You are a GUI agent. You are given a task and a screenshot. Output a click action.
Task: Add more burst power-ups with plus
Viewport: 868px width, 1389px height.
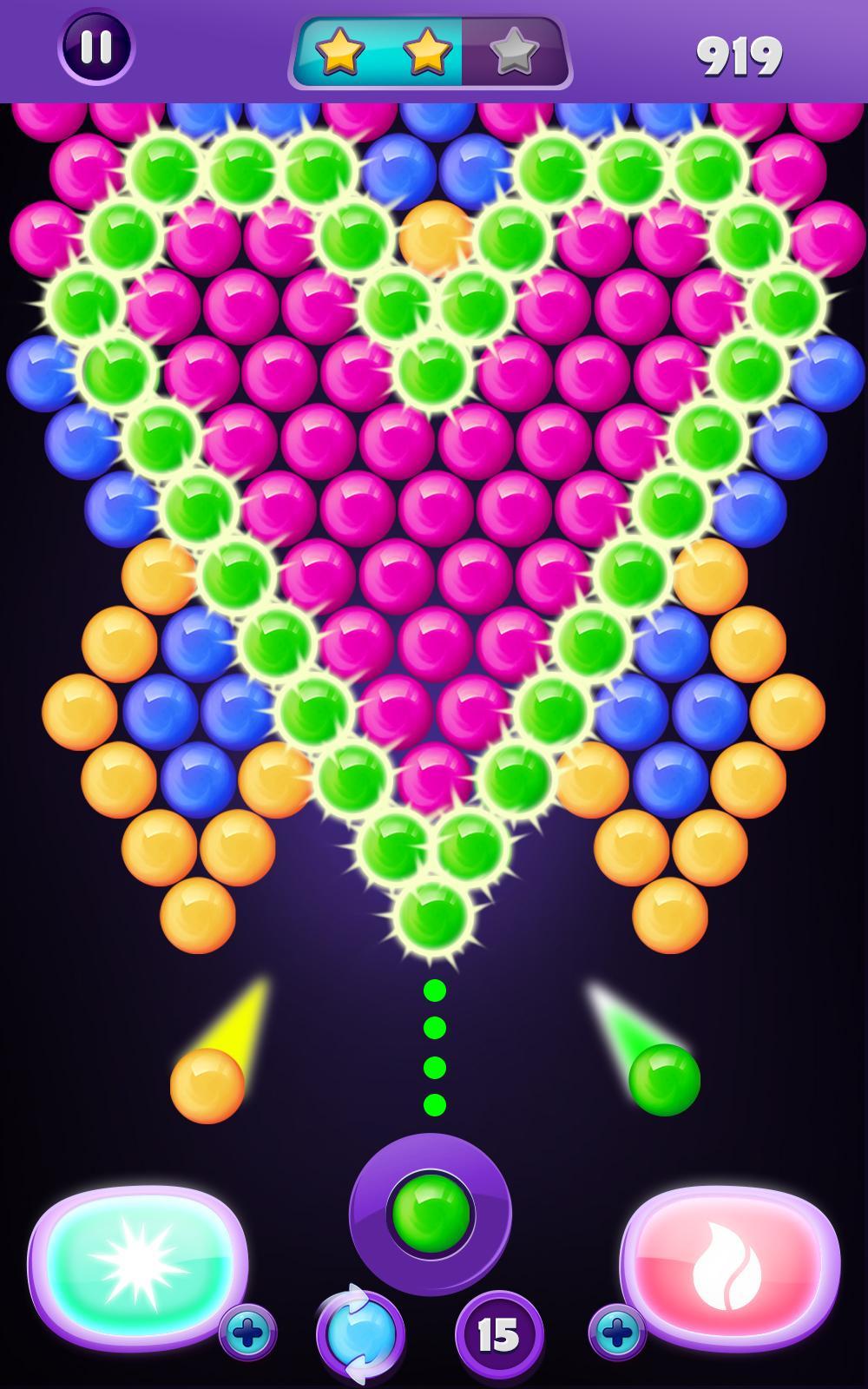(247, 1331)
